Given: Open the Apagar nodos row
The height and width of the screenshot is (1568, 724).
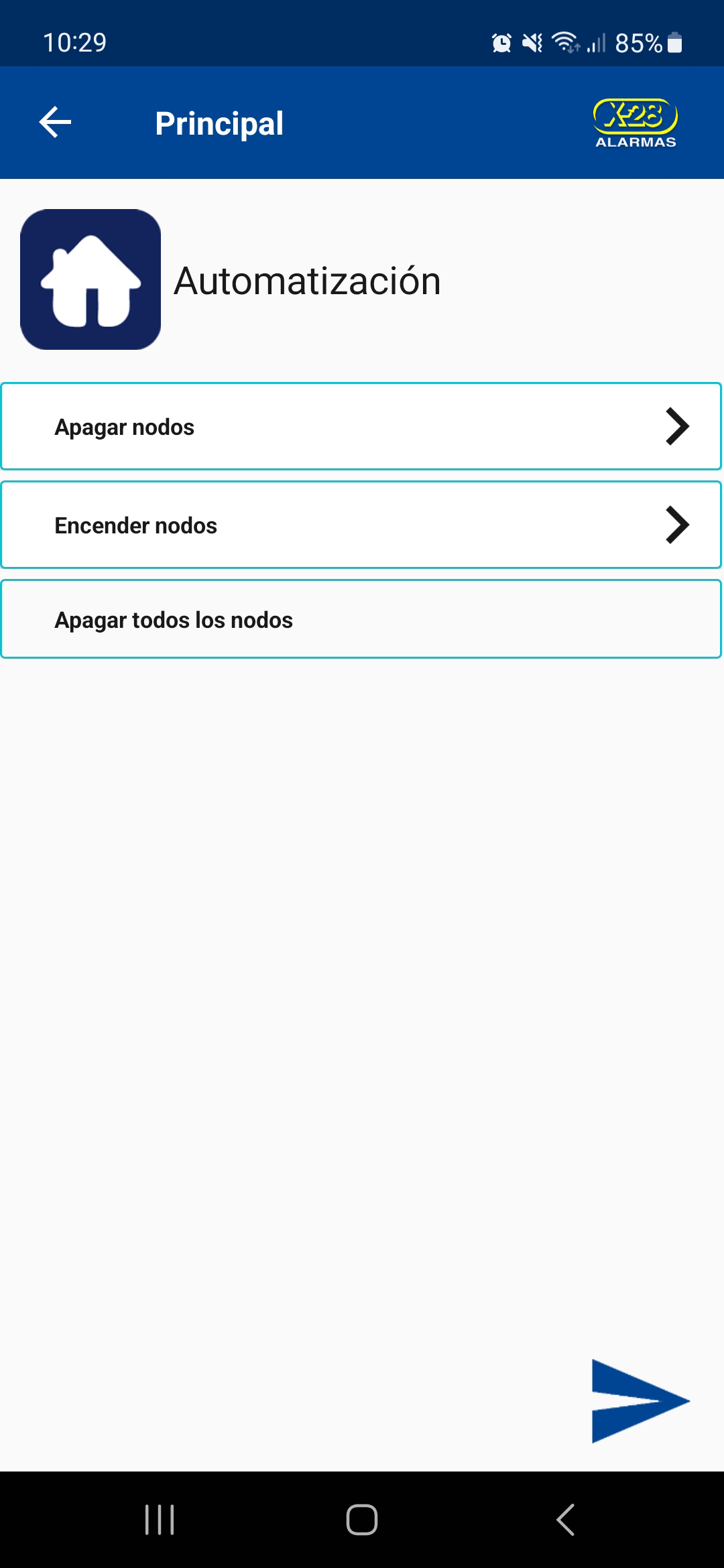Looking at the screenshot, I should pos(361,426).
